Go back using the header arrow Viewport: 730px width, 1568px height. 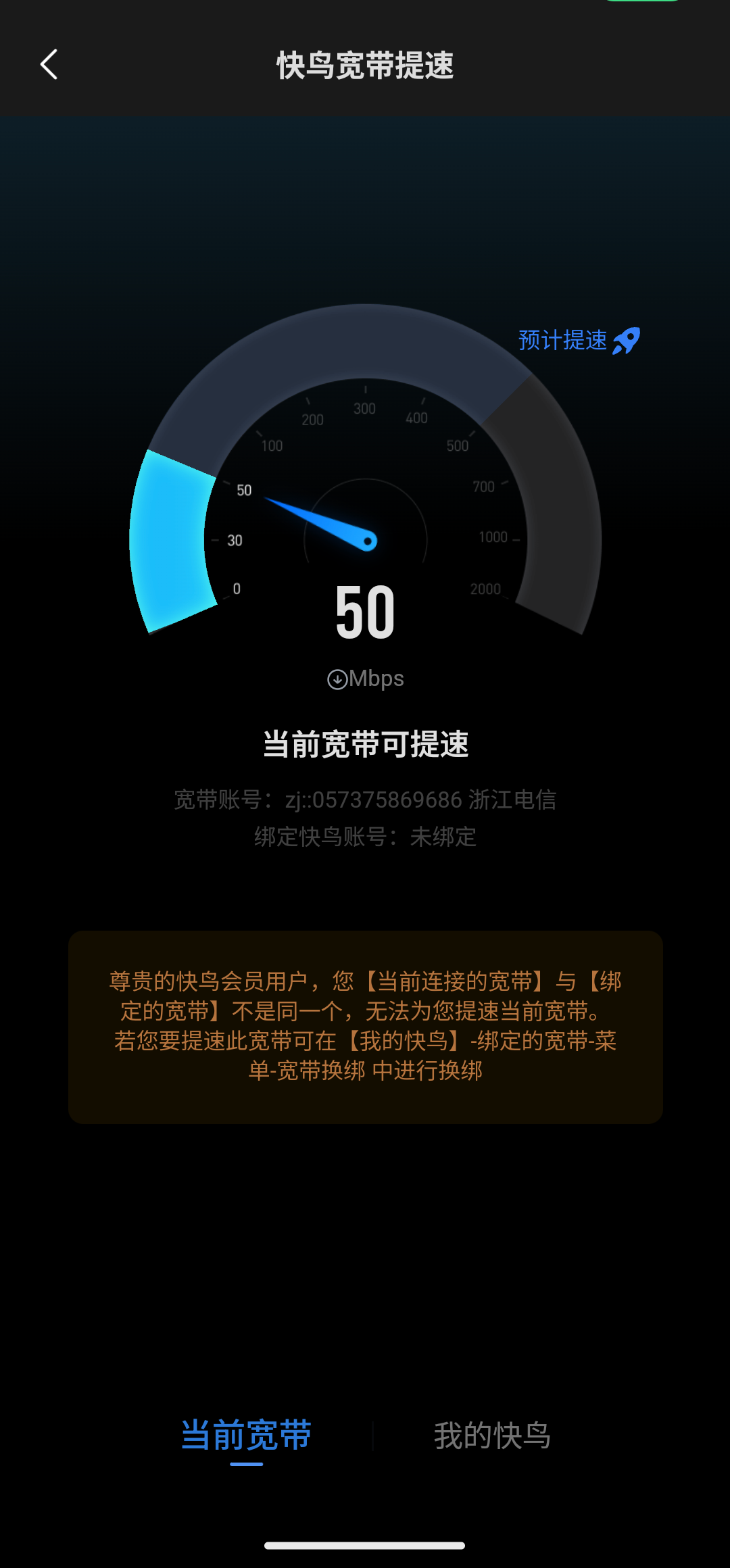tap(49, 65)
